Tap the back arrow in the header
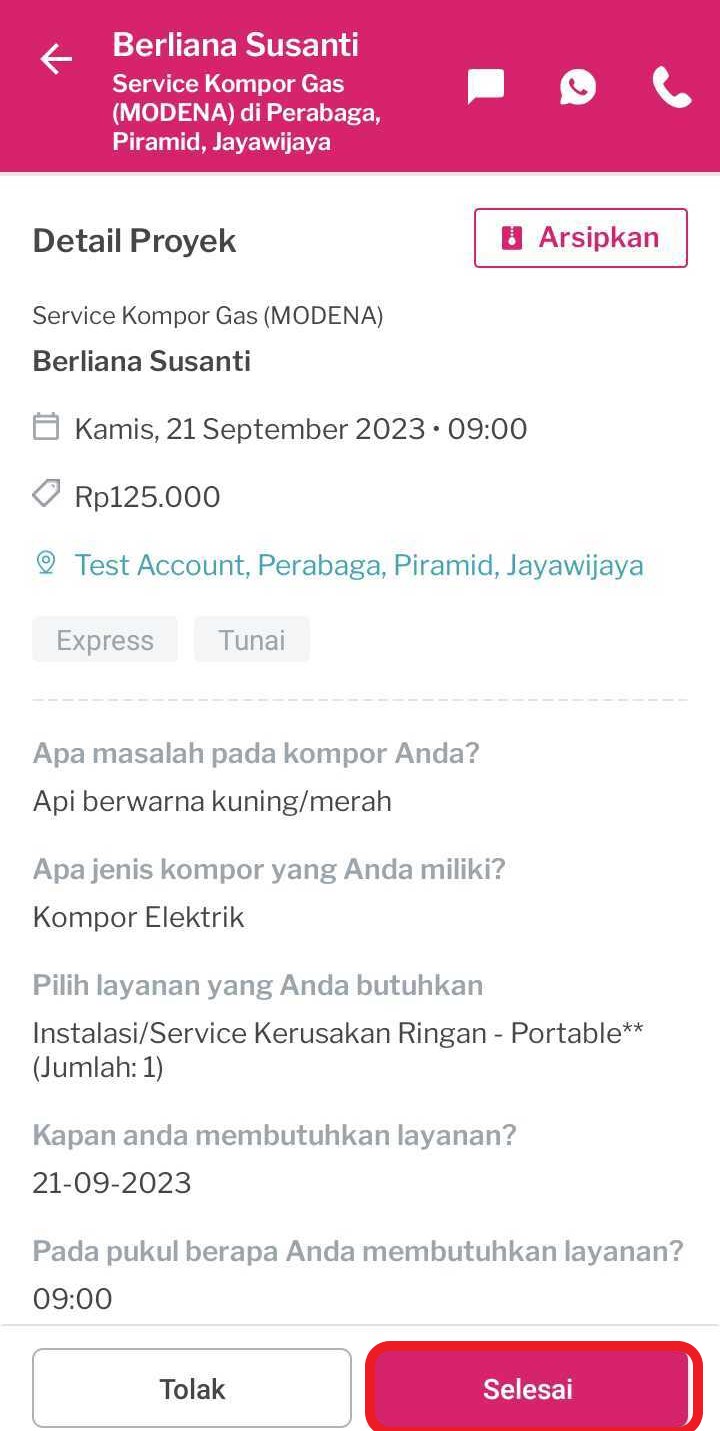Screen dimensions: 720x1431 56,59
